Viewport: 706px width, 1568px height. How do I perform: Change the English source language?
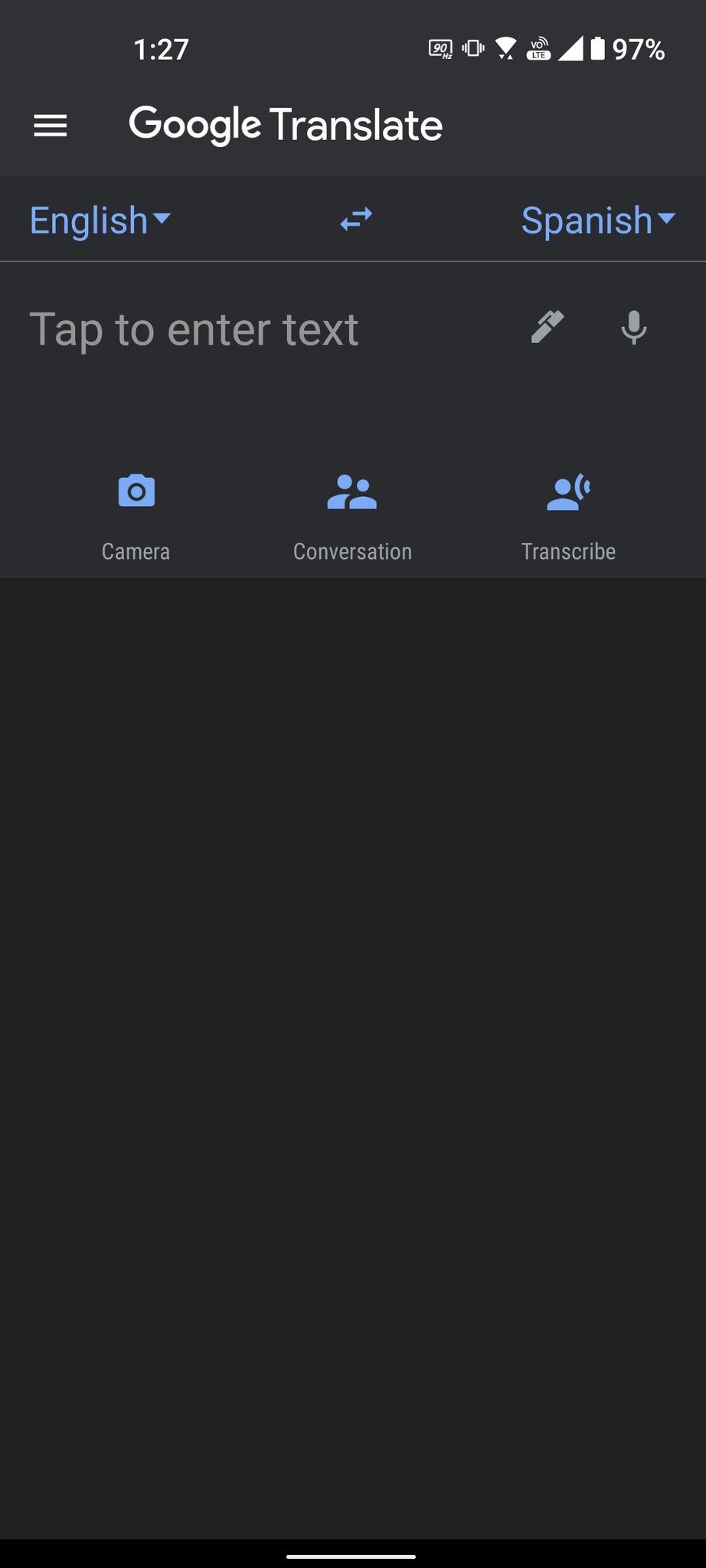pyautogui.click(x=100, y=220)
